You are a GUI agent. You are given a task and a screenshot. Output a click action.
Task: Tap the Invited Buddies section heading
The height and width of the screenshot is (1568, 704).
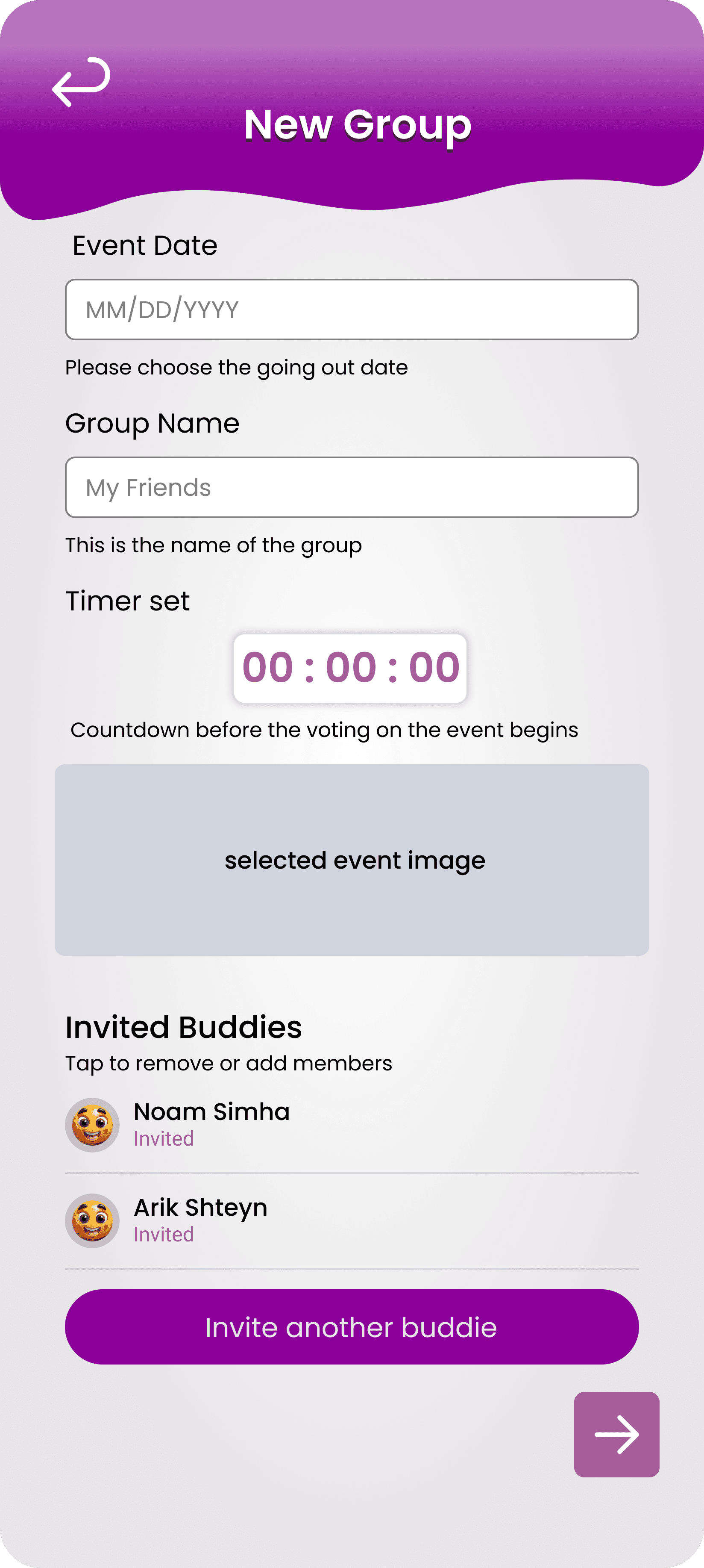point(183,1028)
